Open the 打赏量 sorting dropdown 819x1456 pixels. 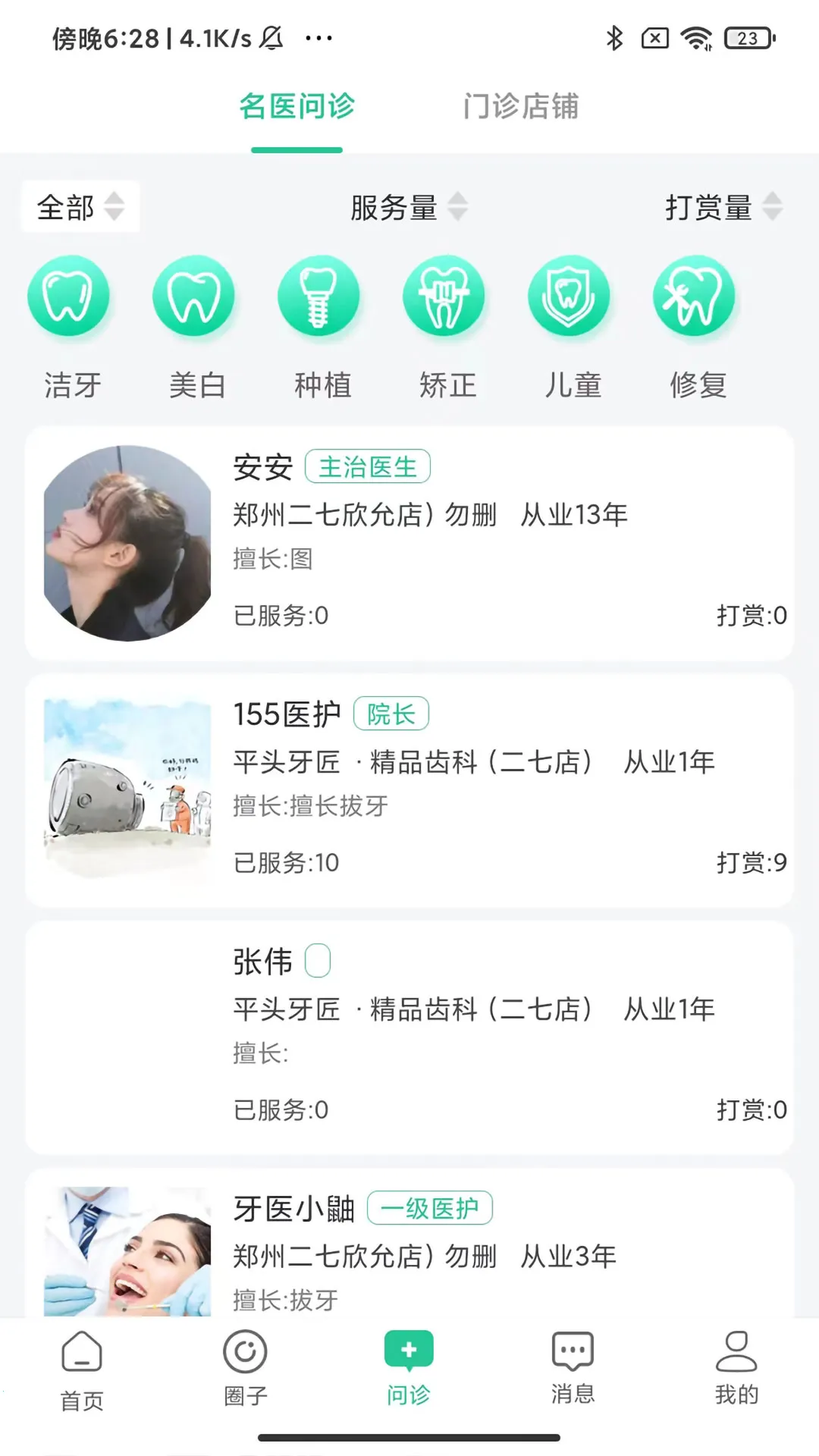pos(720,207)
